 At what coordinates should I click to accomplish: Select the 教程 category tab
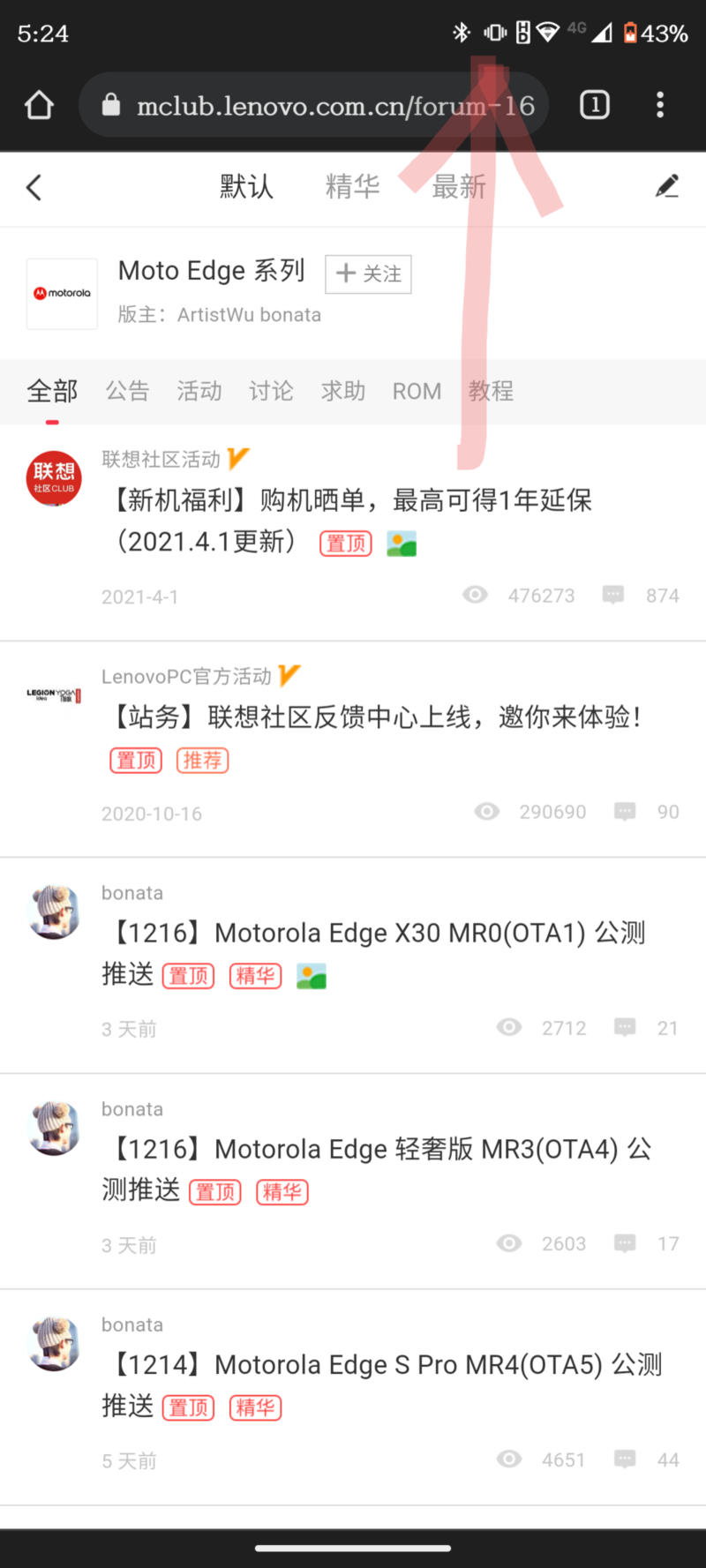491,391
